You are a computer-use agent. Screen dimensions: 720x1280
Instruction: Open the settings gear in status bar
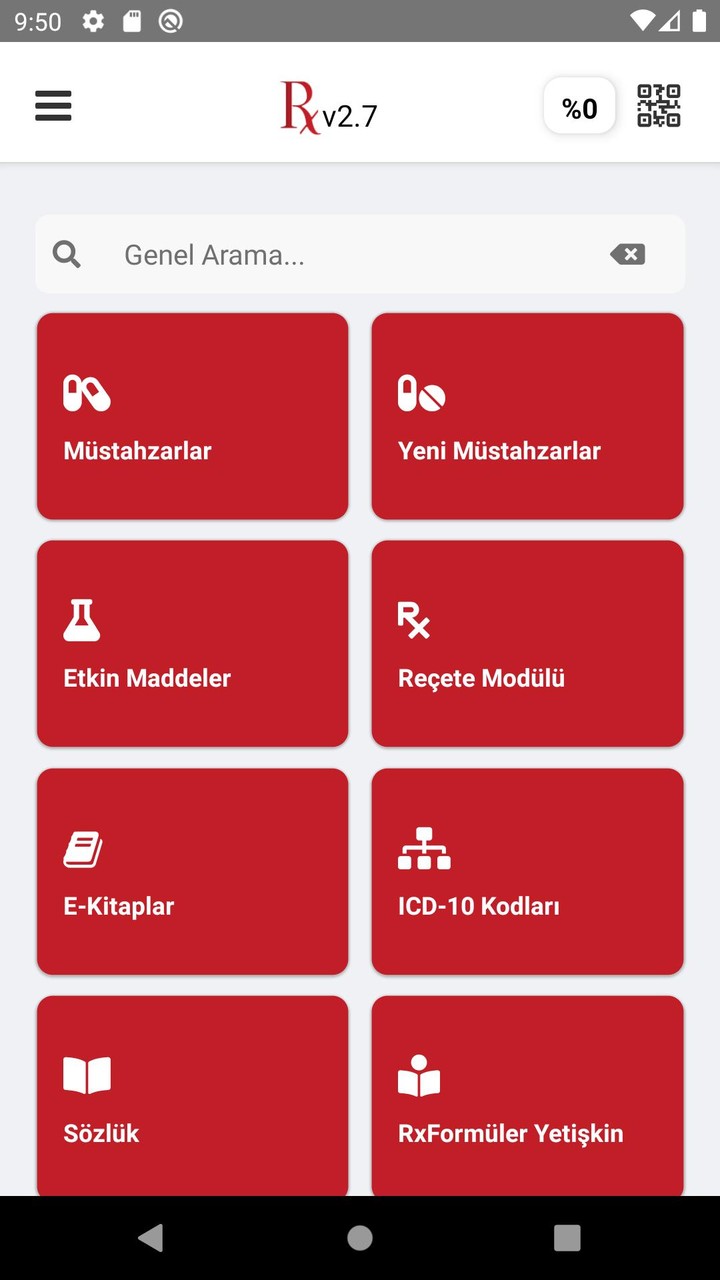(92, 20)
